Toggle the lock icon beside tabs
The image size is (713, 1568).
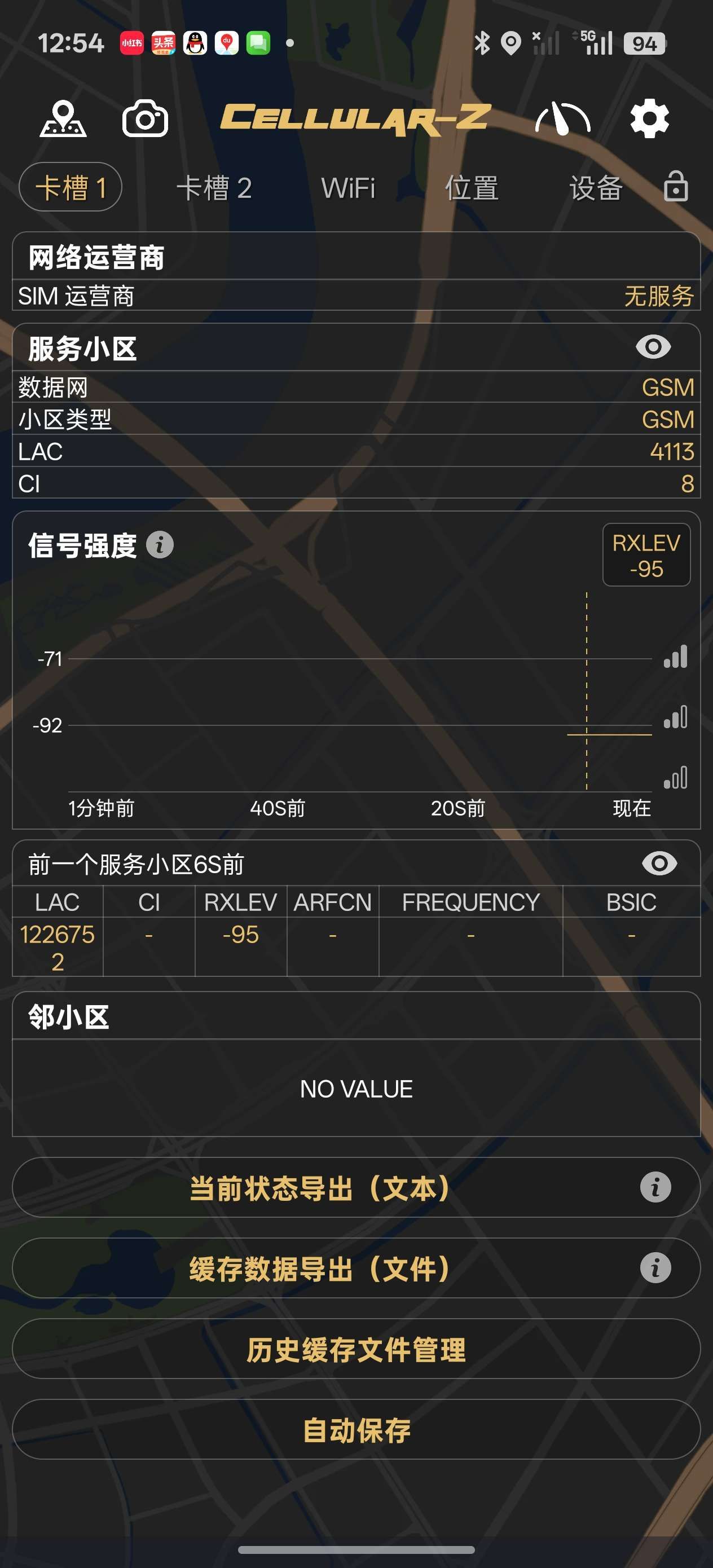[675, 186]
